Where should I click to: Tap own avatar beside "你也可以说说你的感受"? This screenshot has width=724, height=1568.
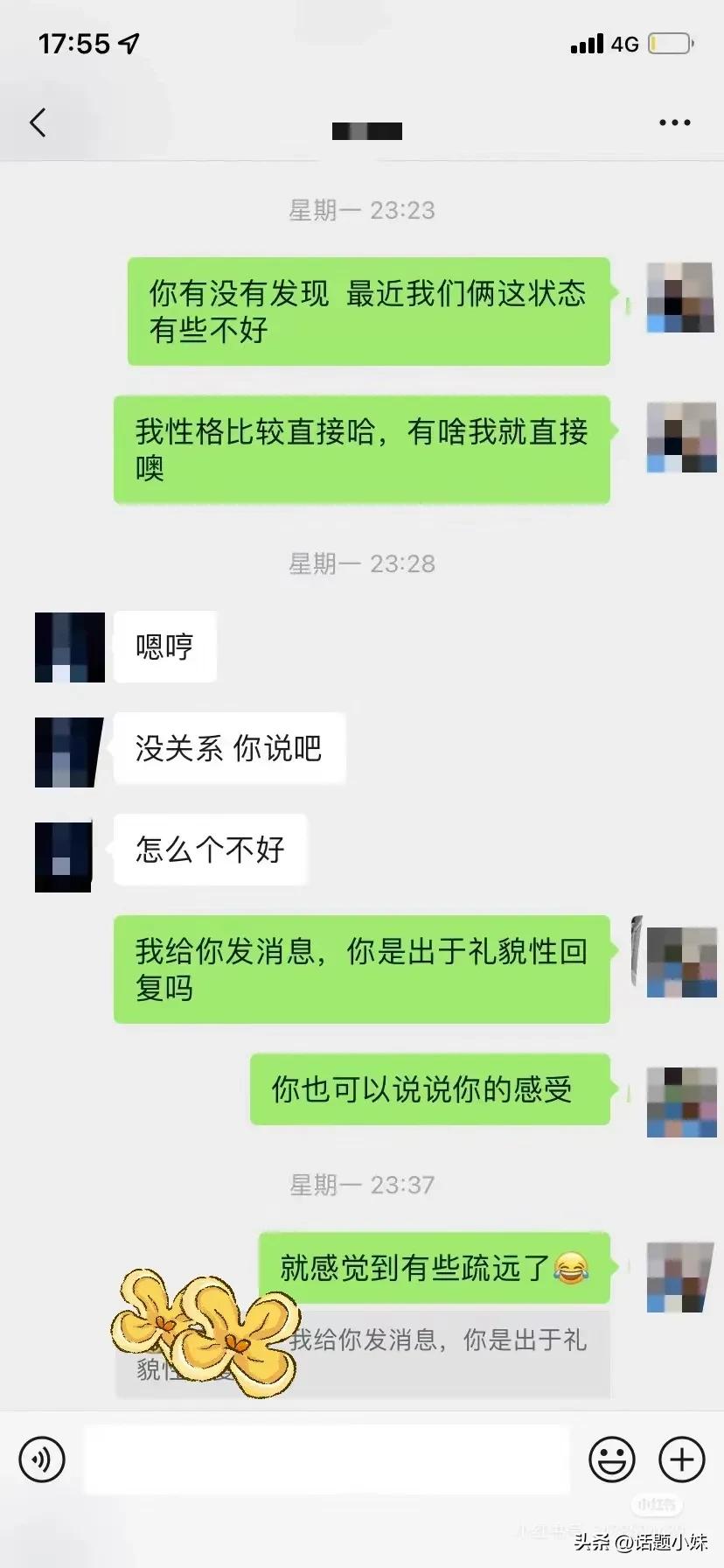point(682,1102)
